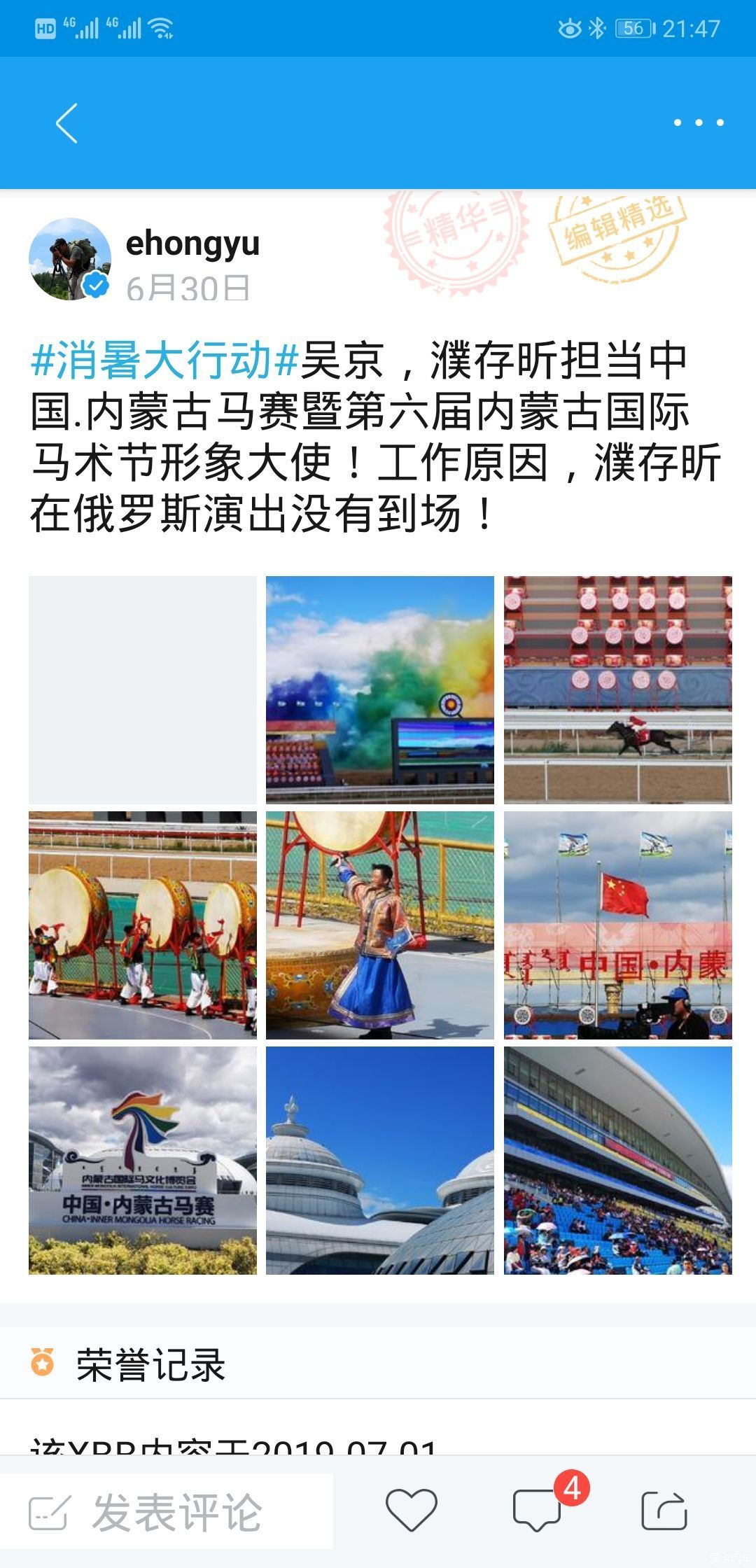Viewport: 756px width, 1568px height.
Task: View the dome rooftops photo
Action: point(379,1160)
